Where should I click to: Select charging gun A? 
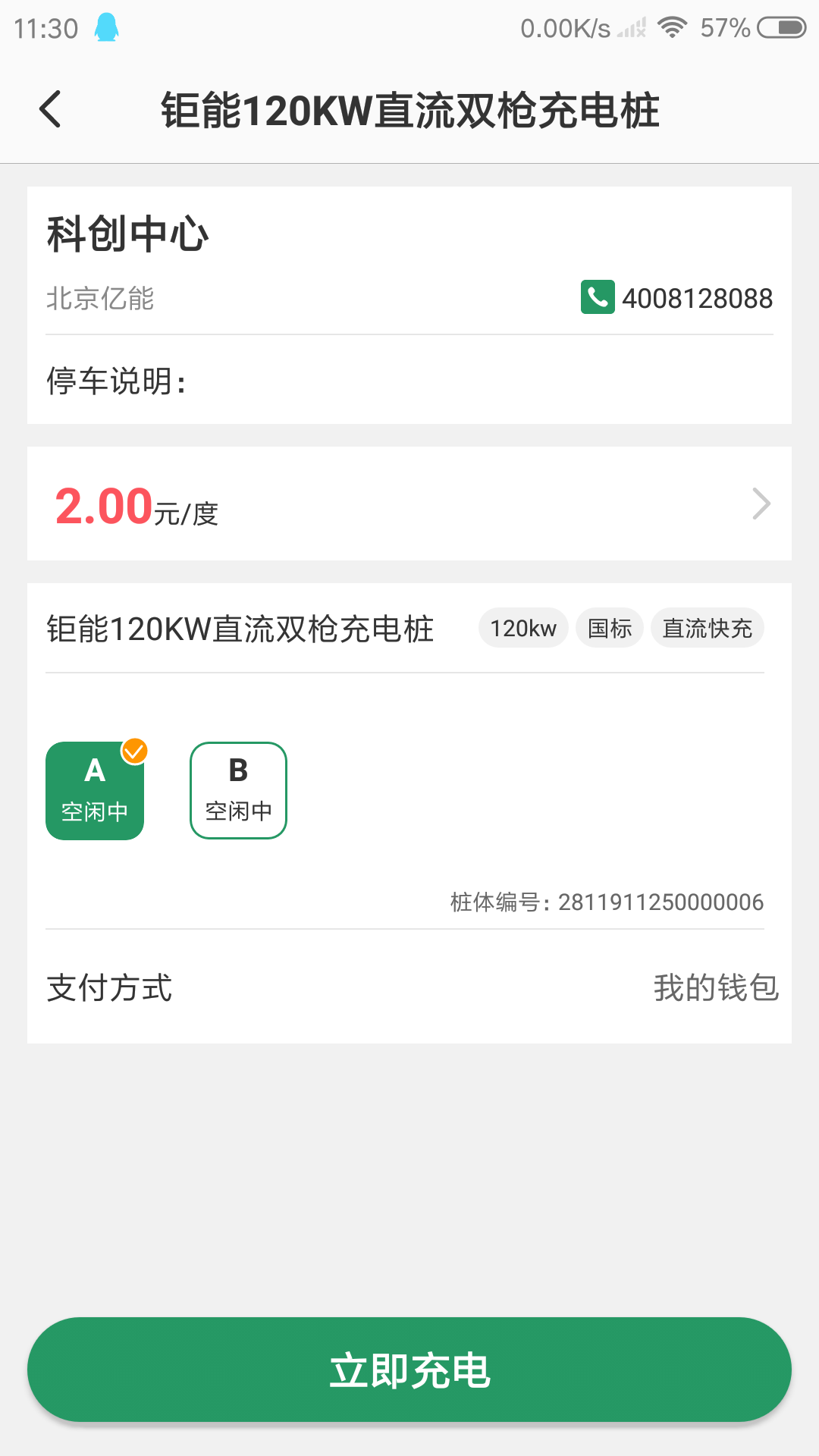tap(95, 790)
